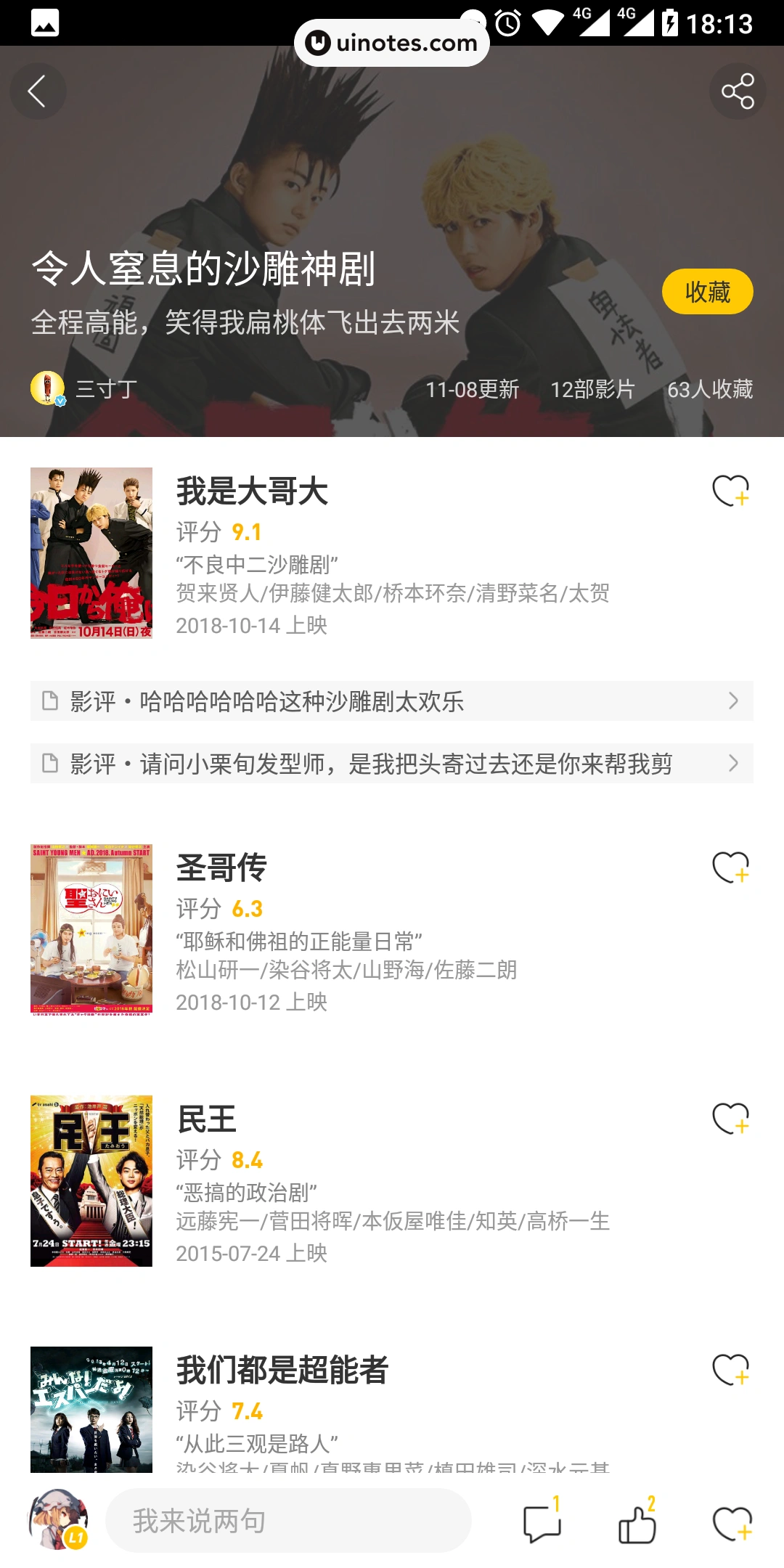Open the 民王 poster
Viewport: 784px width, 1568px height.
pos(91,1181)
